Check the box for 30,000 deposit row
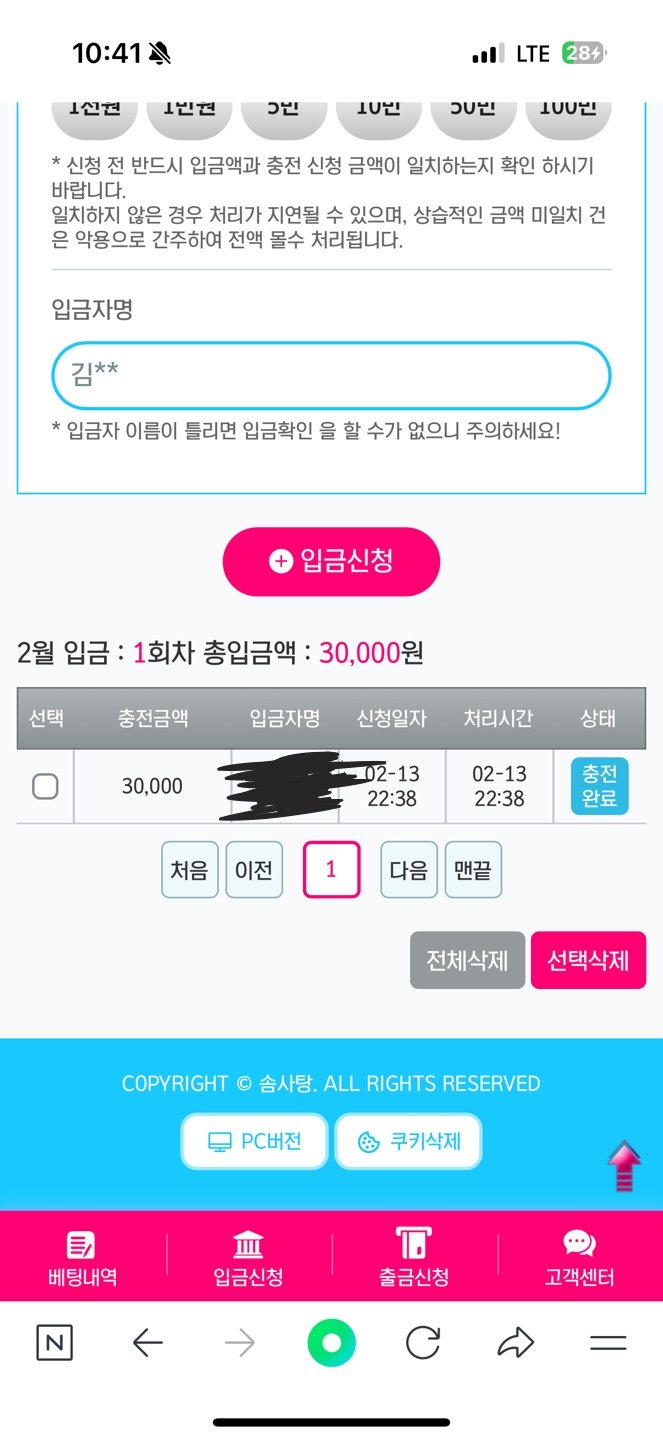This screenshot has height=1440, width=663. click(x=45, y=787)
